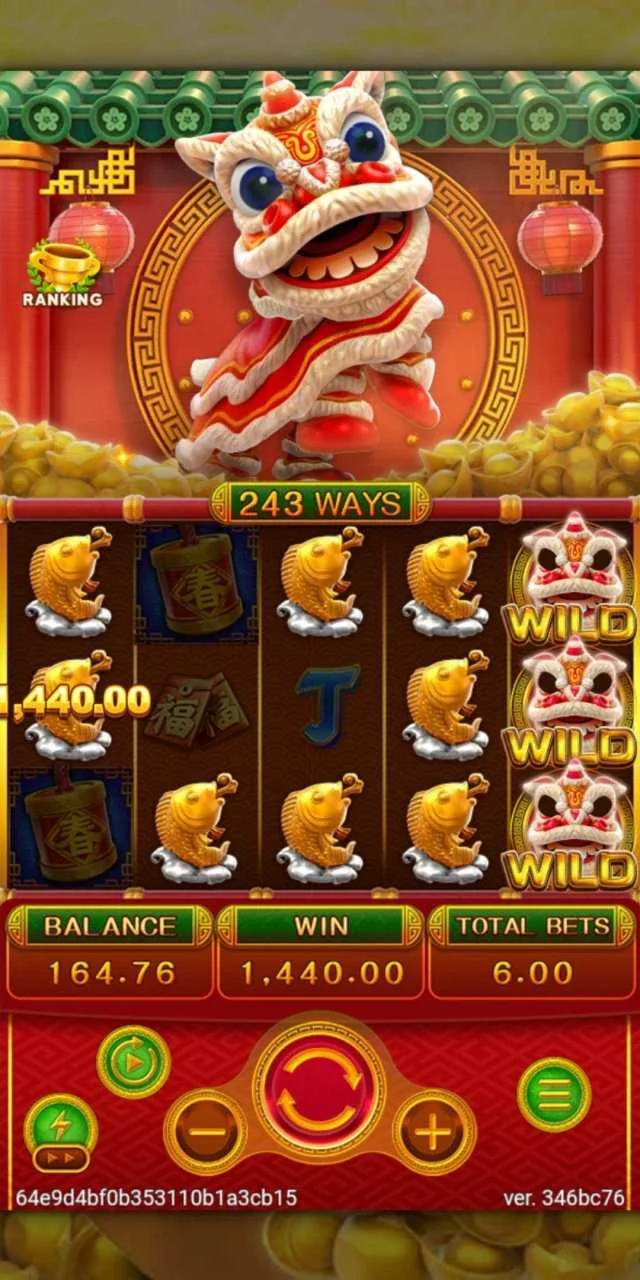Increase the bet with the plus button

[433, 1131]
